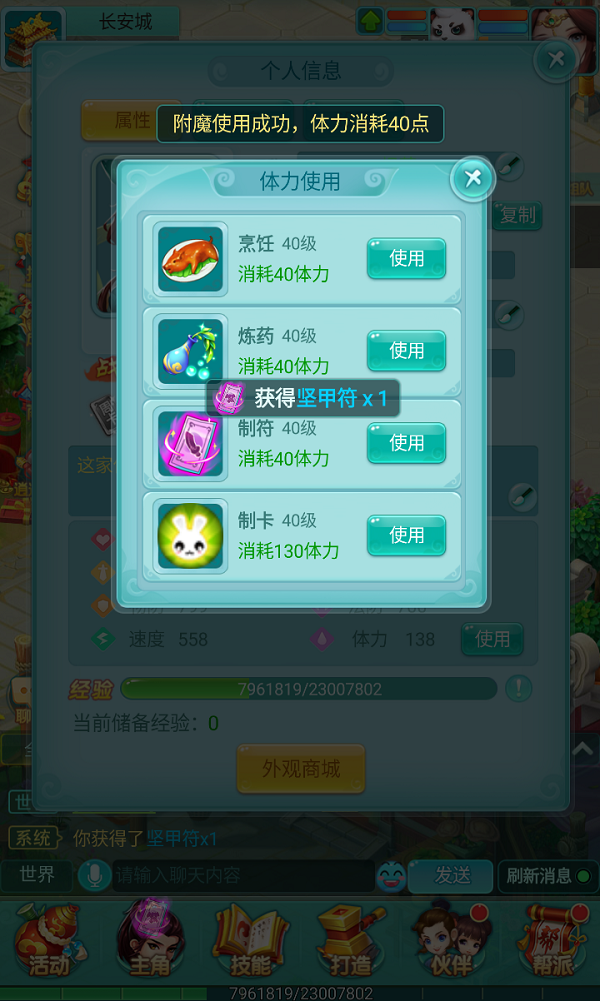Focus the chat input field
The height and width of the screenshot is (1001, 600).
coord(244,876)
